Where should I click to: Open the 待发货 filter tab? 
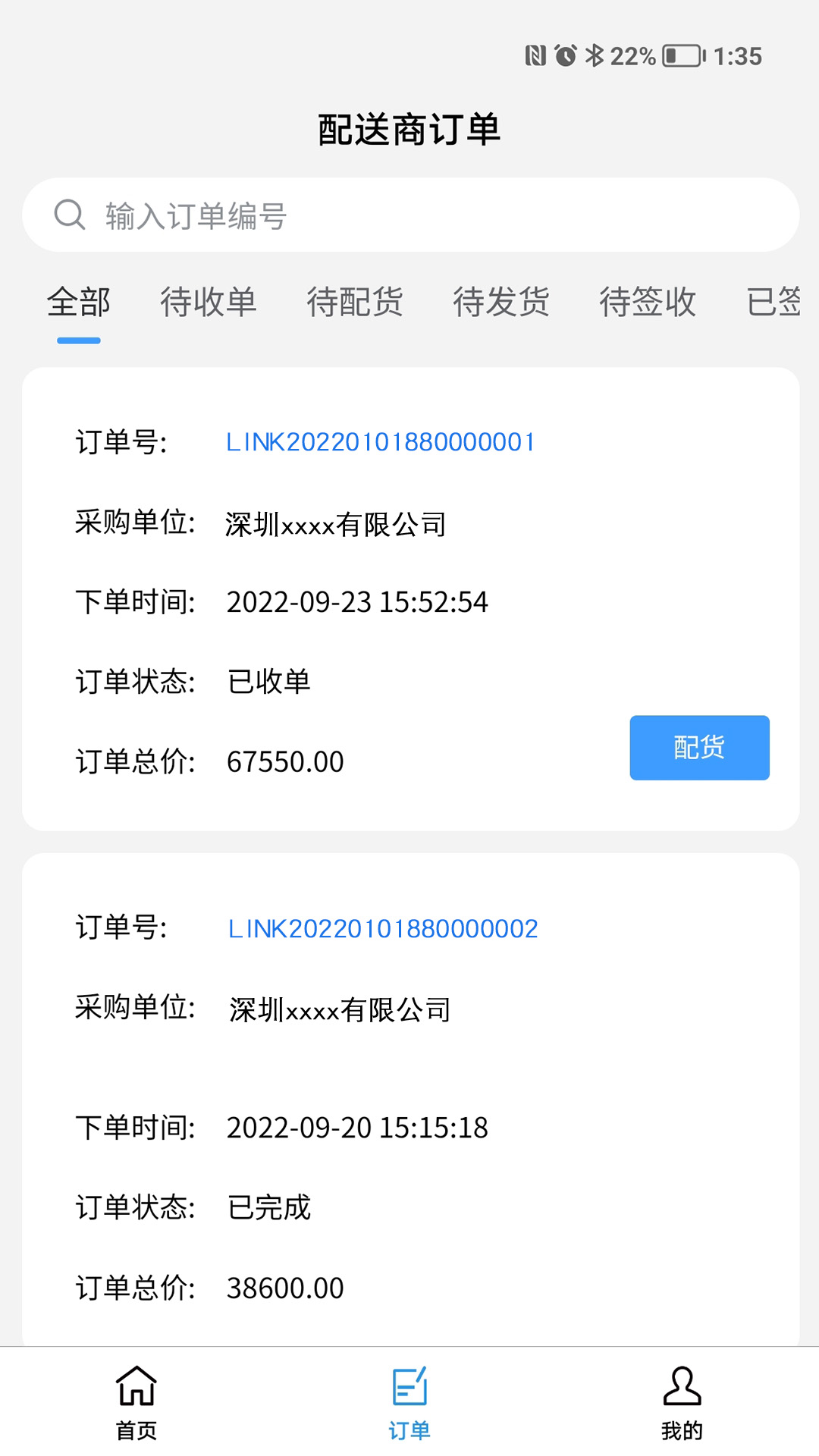coord(502,302)
